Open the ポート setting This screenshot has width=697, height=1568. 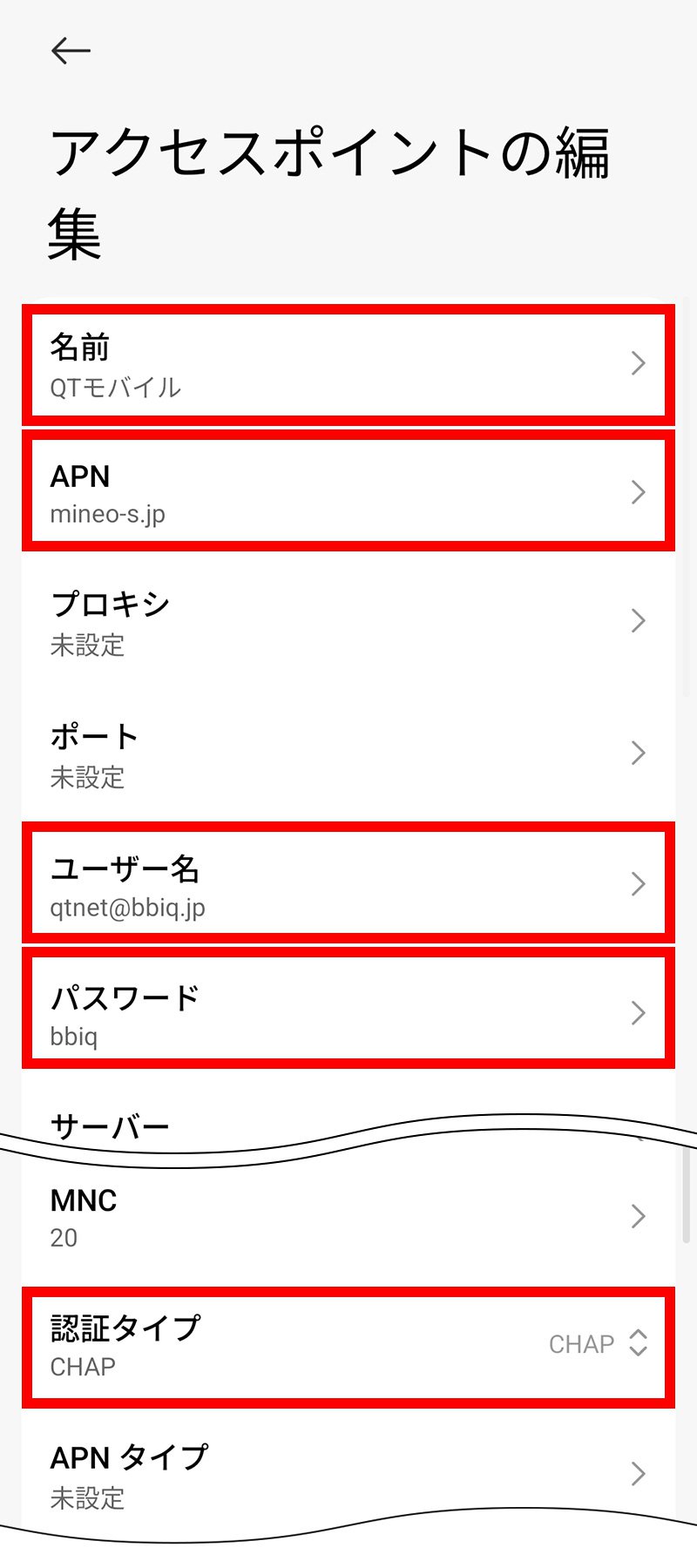point(348,754)
